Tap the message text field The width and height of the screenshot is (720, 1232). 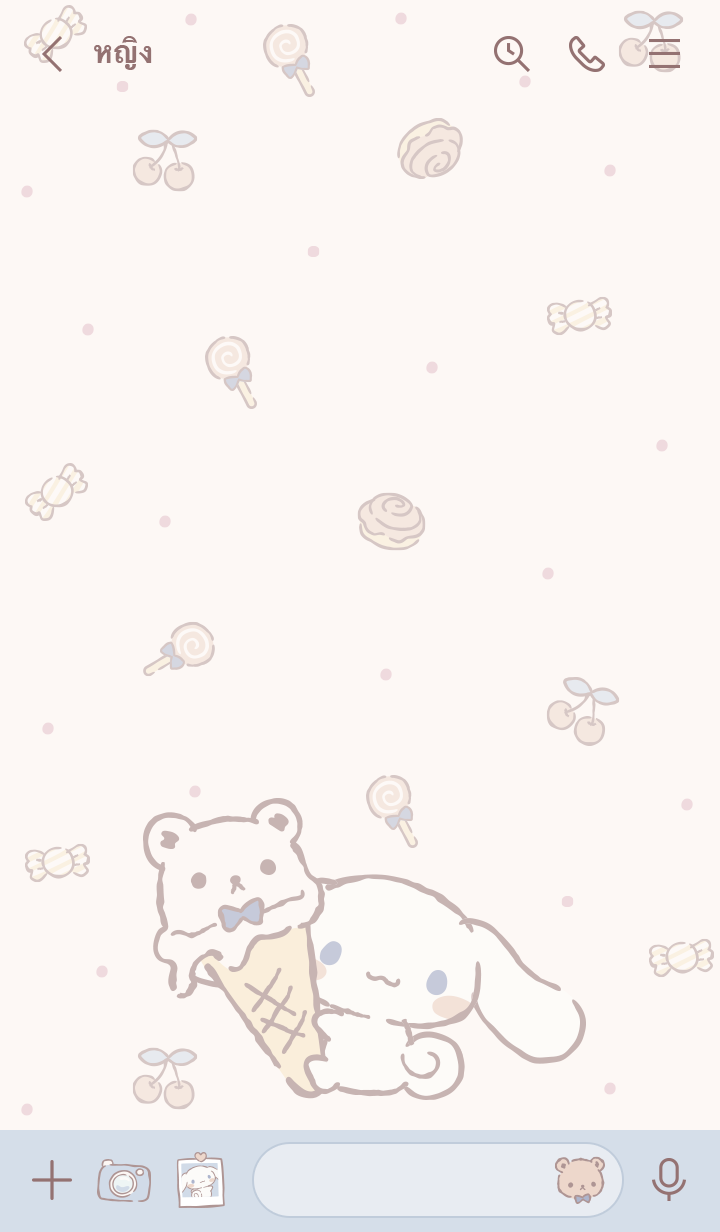400,1180
